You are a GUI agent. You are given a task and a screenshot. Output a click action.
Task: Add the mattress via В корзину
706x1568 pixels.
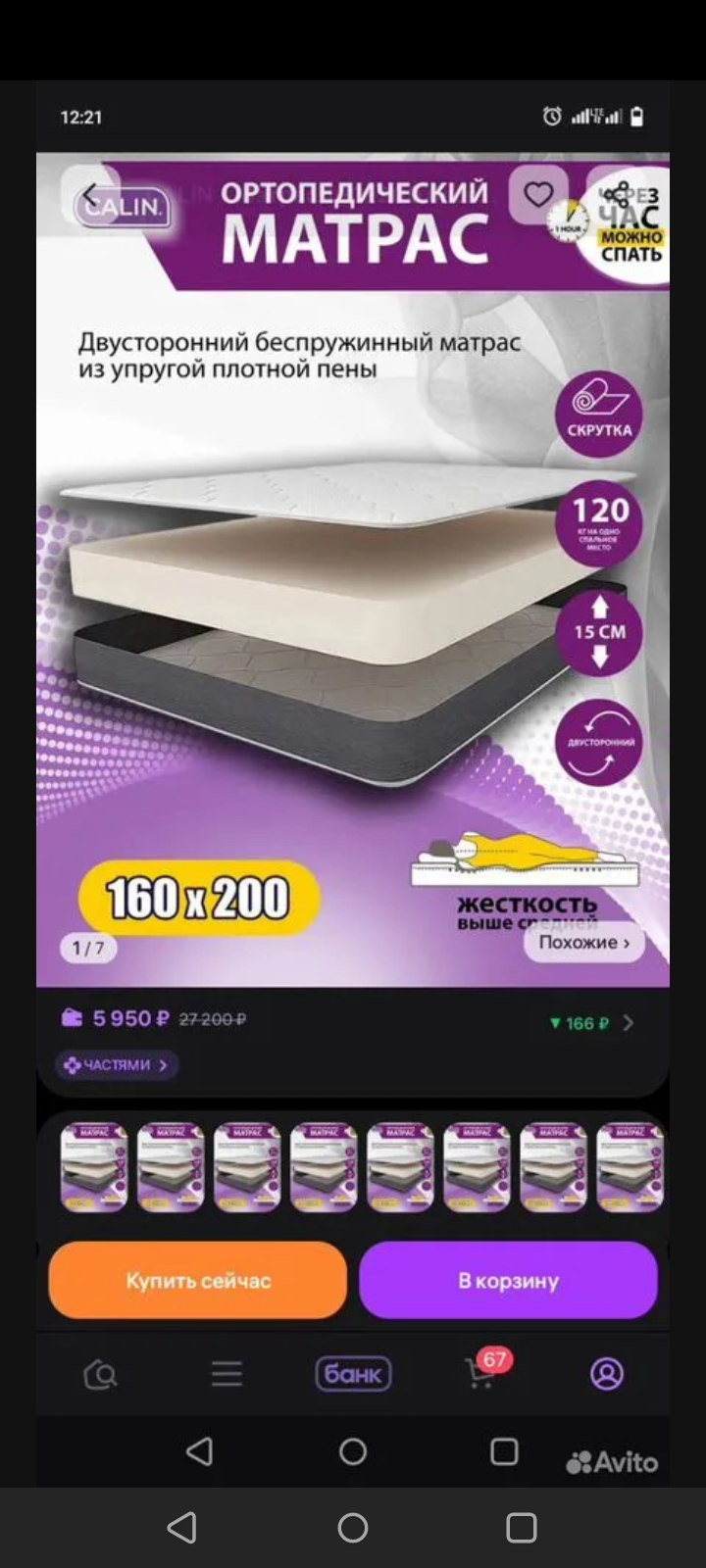[508, 1281]
